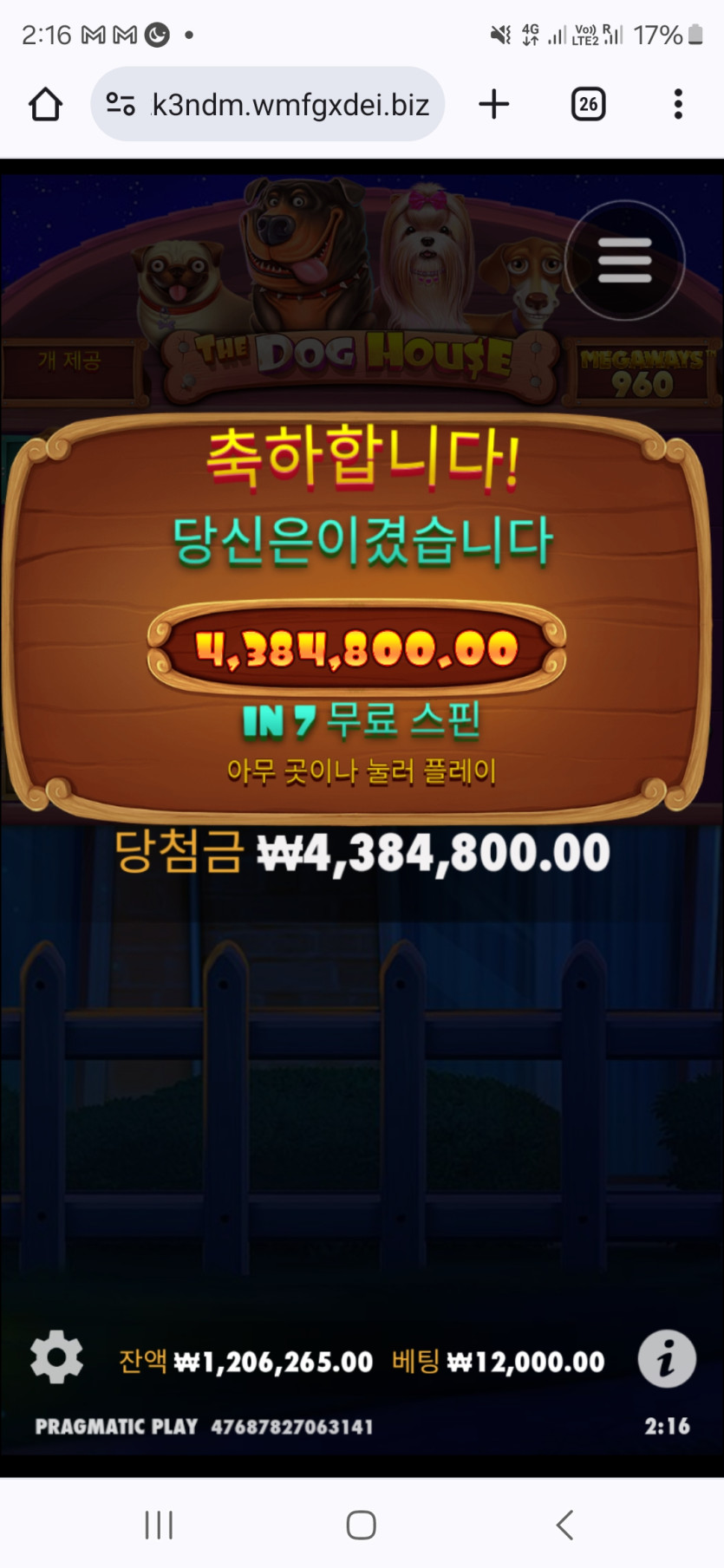724x1568 pixels.
Task: Open the browser overflow menu
Action: (678, 105)
